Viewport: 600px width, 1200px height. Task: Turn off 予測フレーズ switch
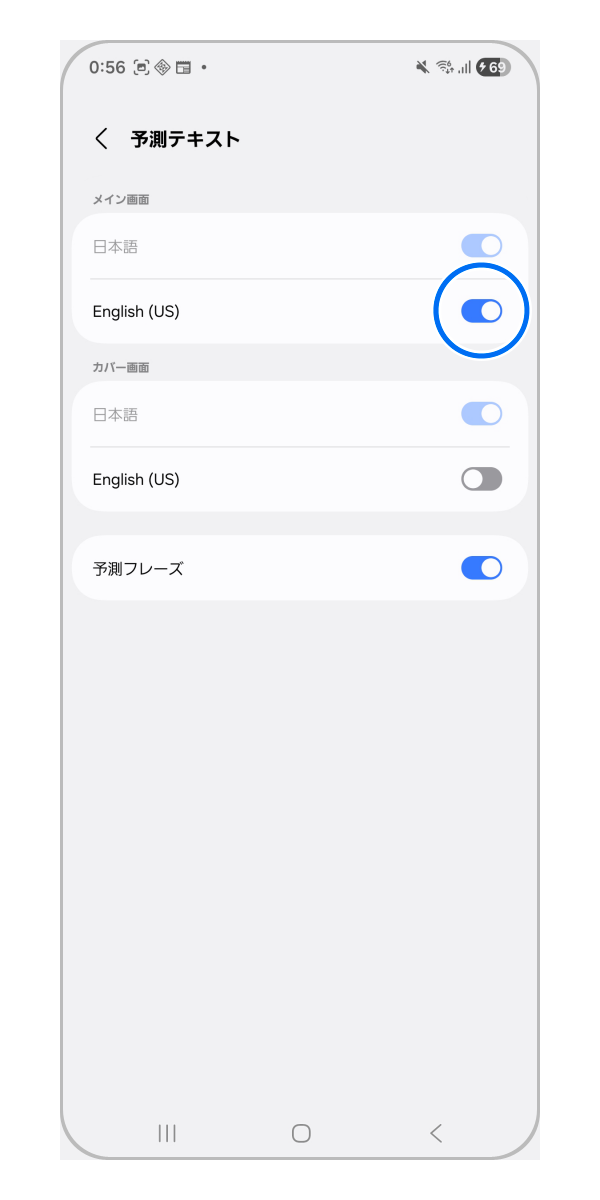point(481,568)
